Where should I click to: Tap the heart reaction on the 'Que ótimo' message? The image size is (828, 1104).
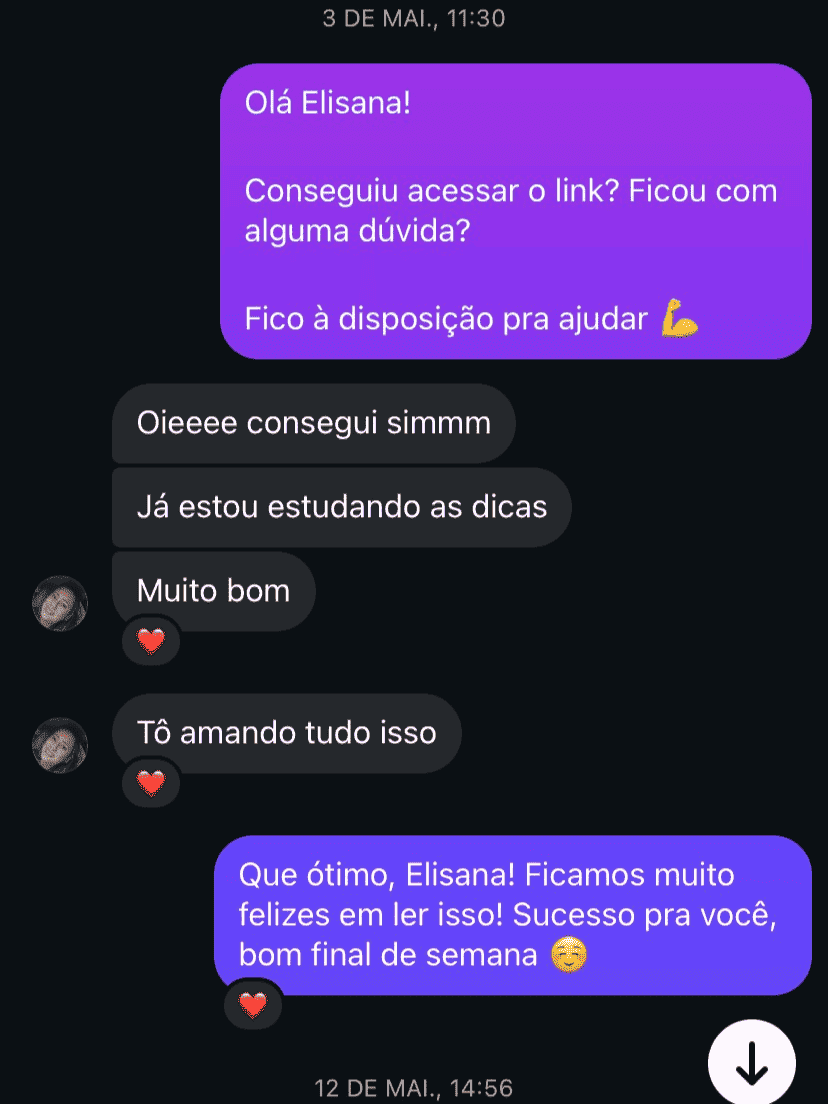point(252,1005)
